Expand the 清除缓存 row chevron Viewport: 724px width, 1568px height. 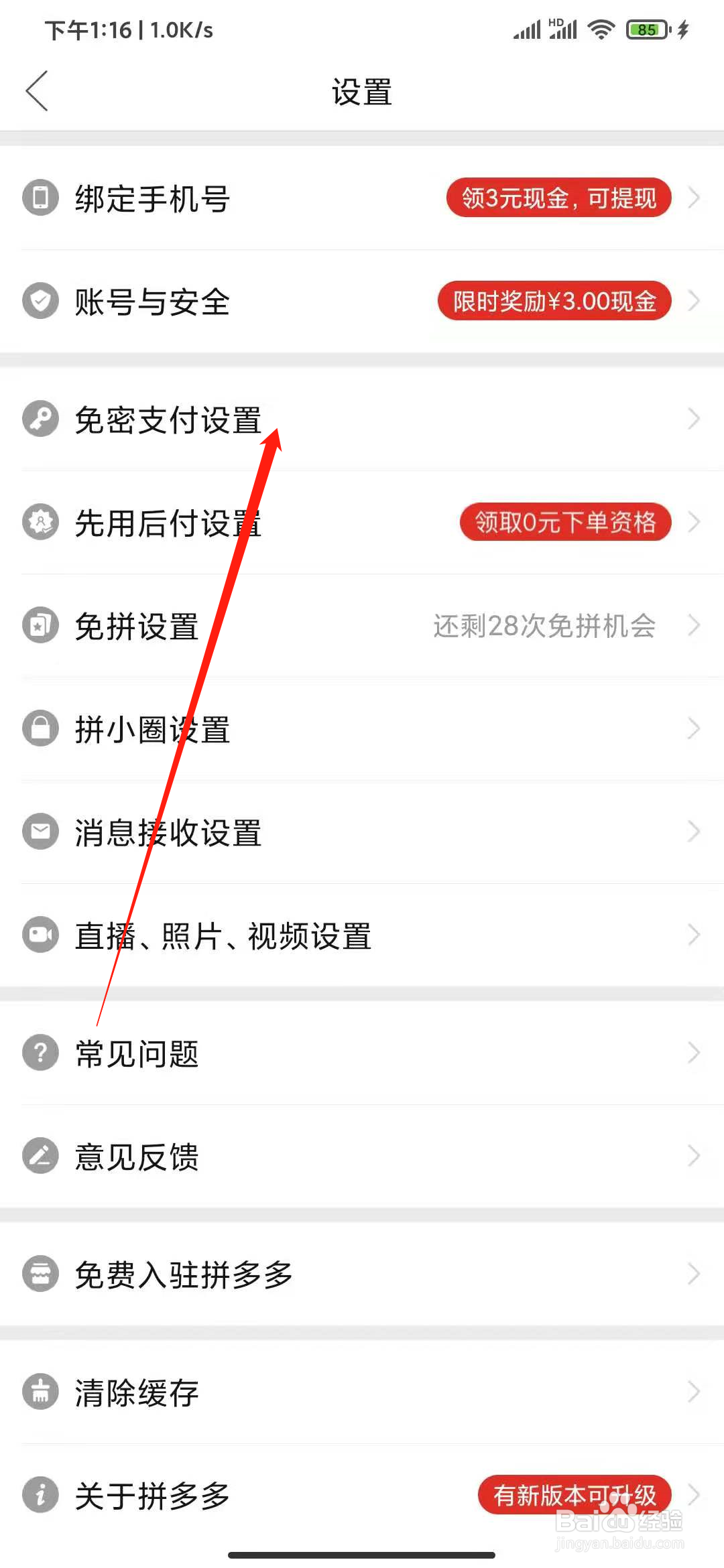click(694, 1392)
